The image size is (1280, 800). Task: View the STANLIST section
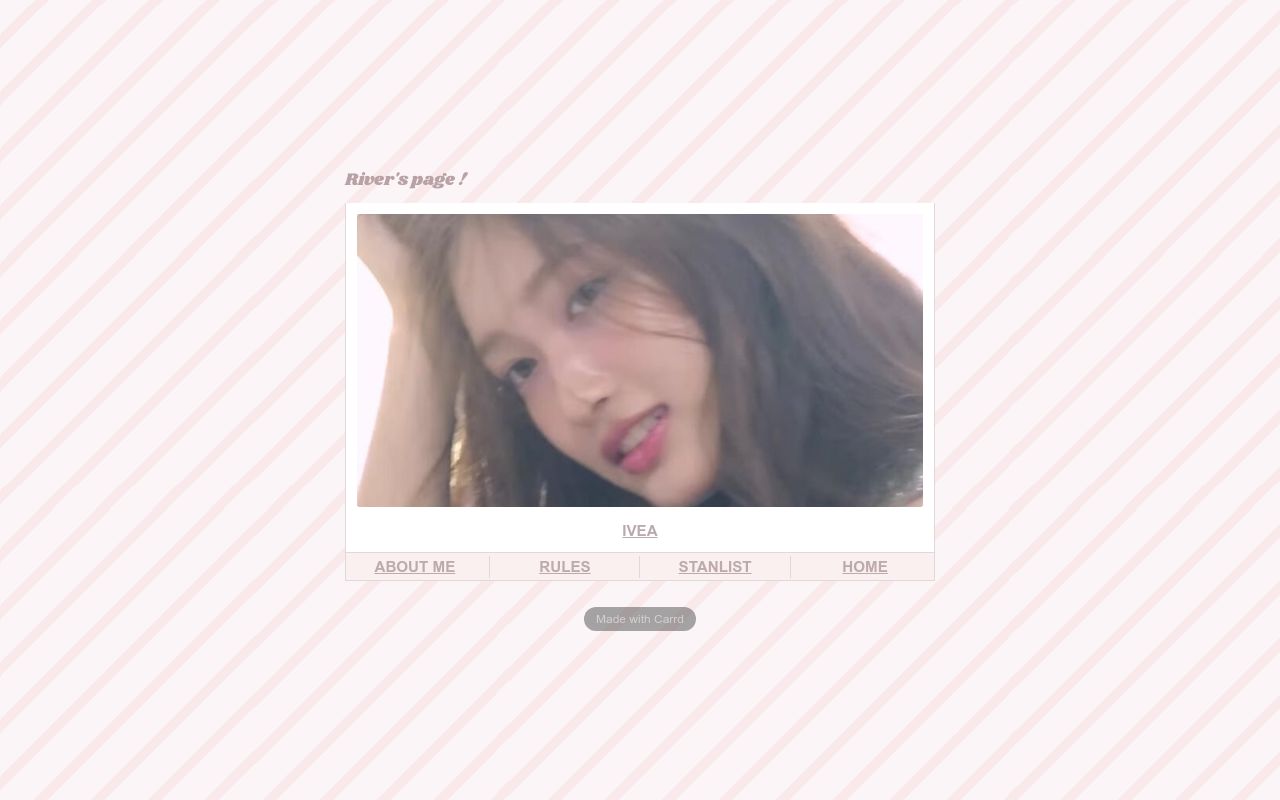click(714, 567)
